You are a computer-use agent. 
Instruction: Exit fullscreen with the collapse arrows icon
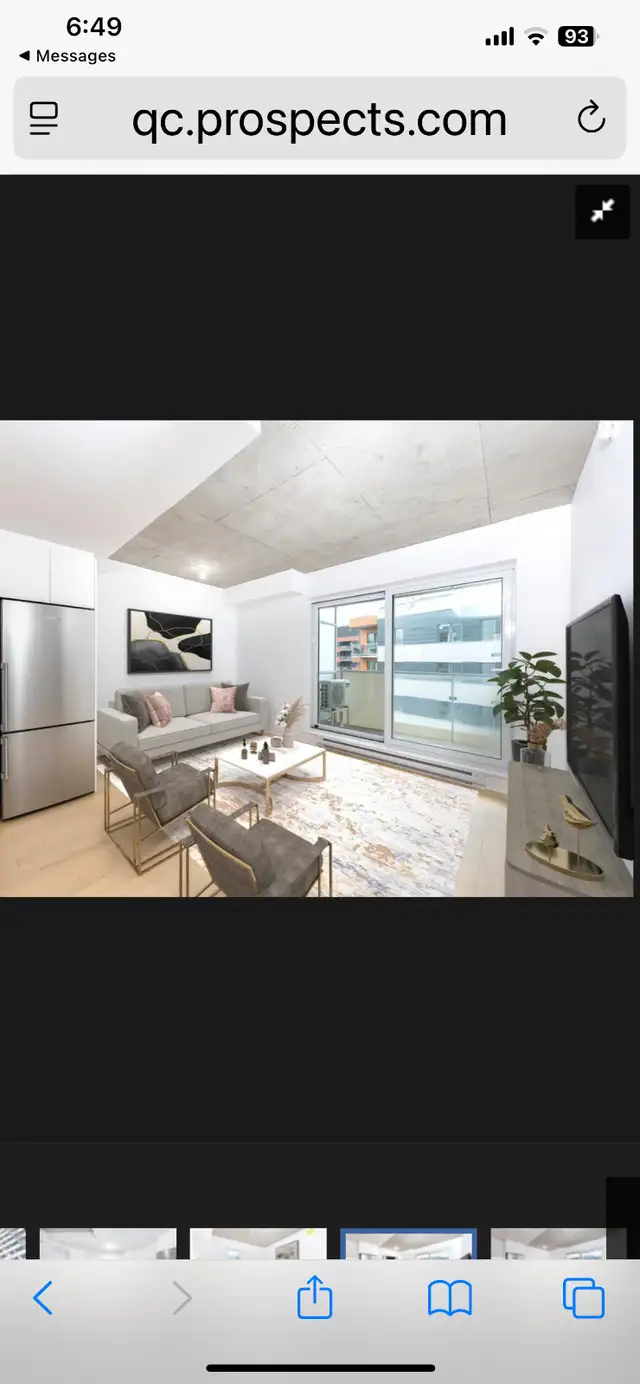pos(602,211)
